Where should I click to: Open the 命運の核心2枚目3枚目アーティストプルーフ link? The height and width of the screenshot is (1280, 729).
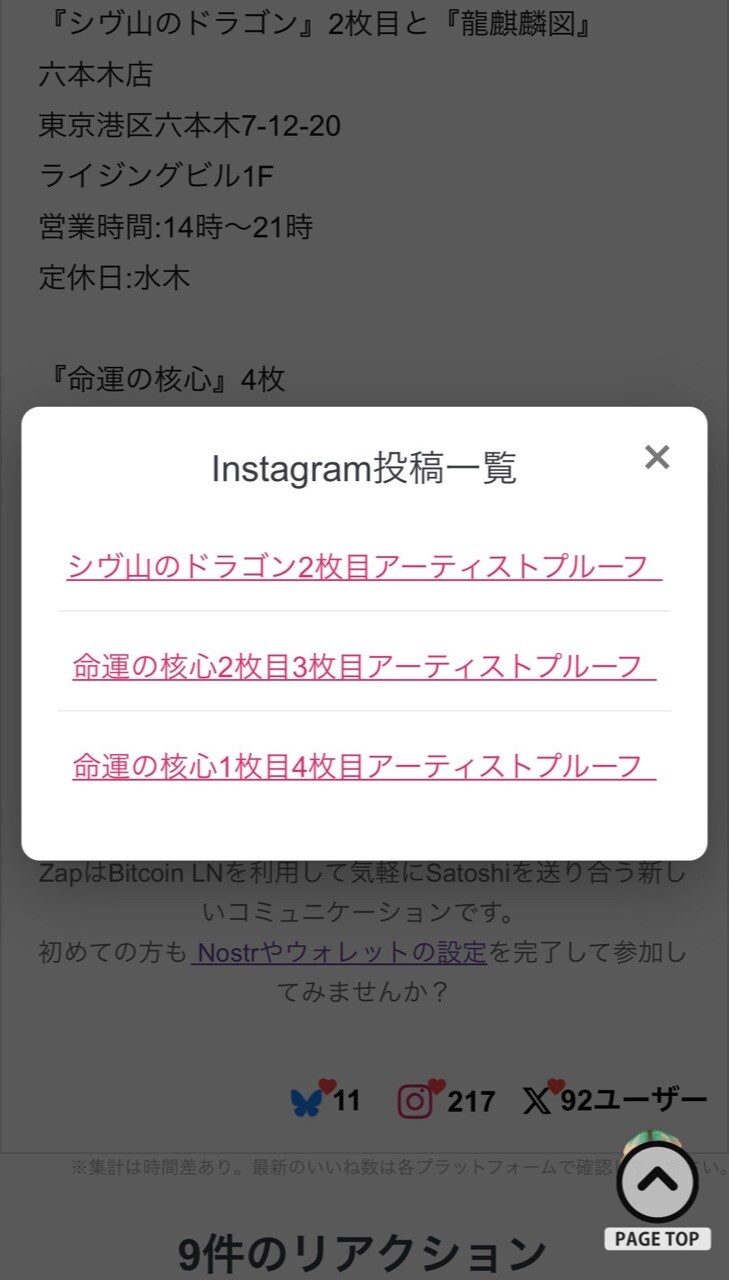(x=364, y=666)
